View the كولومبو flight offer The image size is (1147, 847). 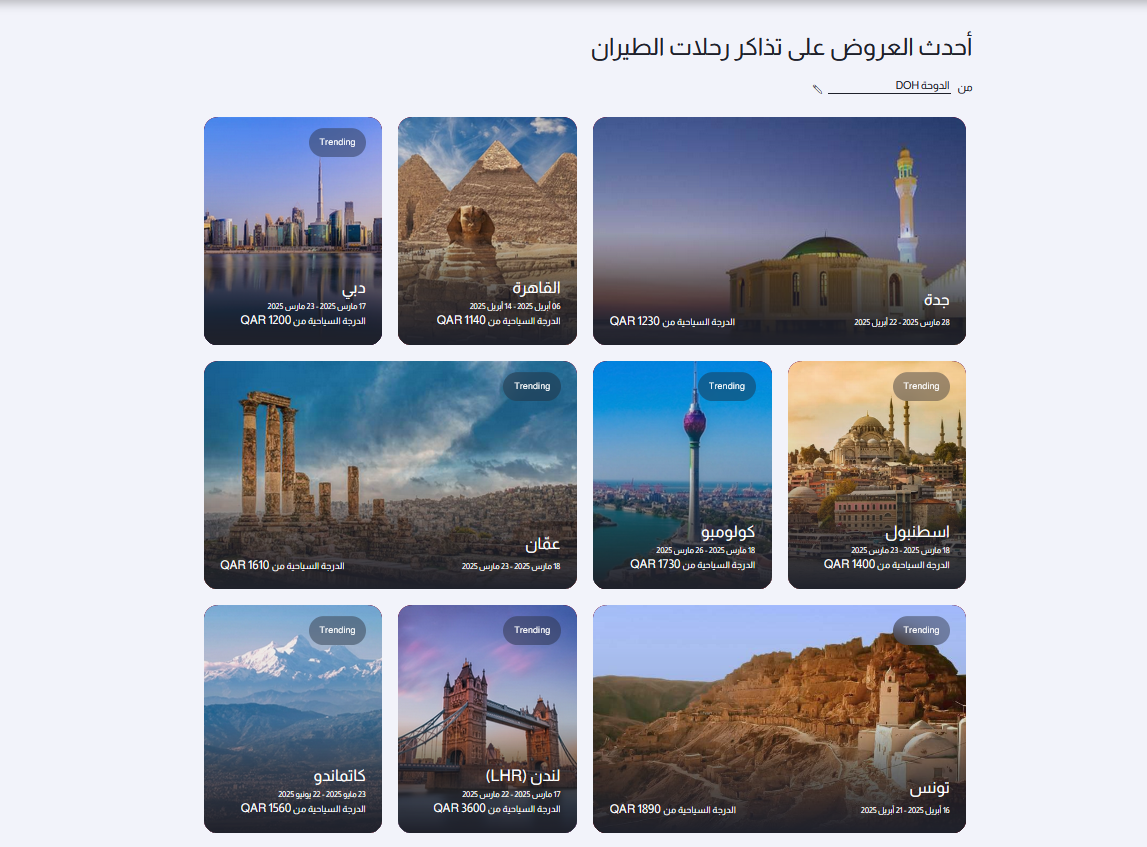682,475
